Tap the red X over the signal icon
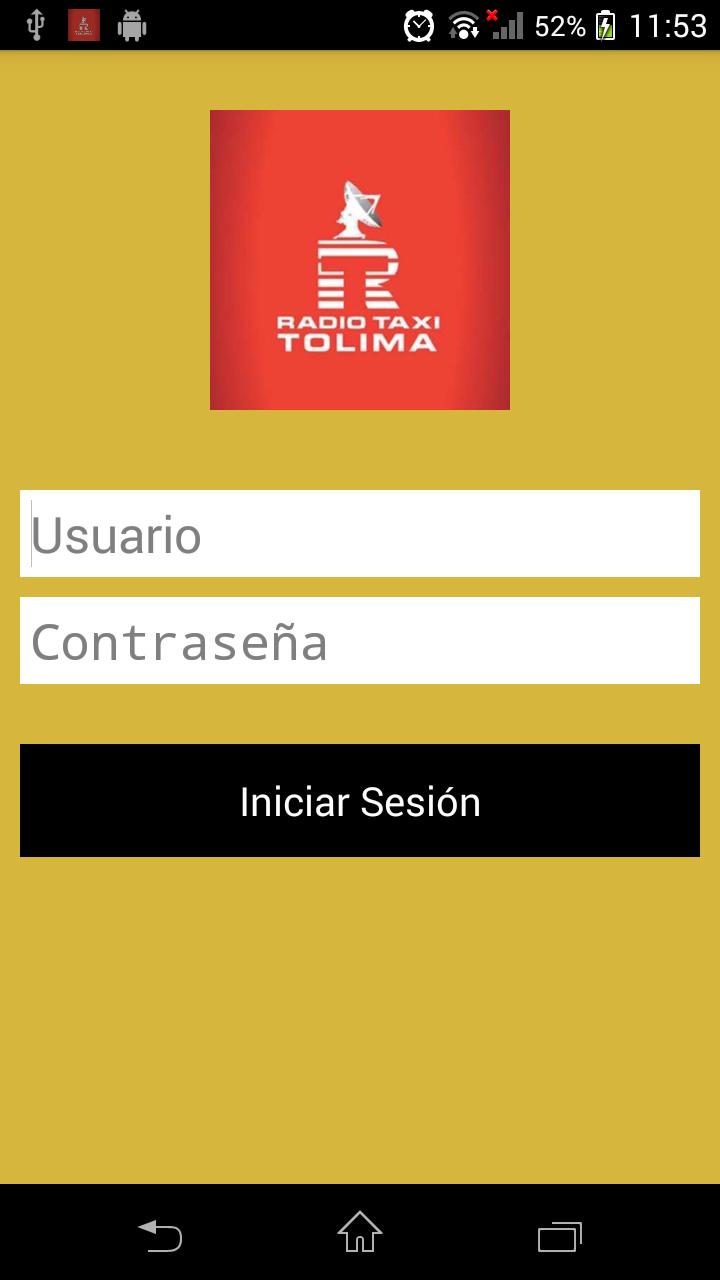Viewport: 720px width, 1280px height. pos(492,14)
